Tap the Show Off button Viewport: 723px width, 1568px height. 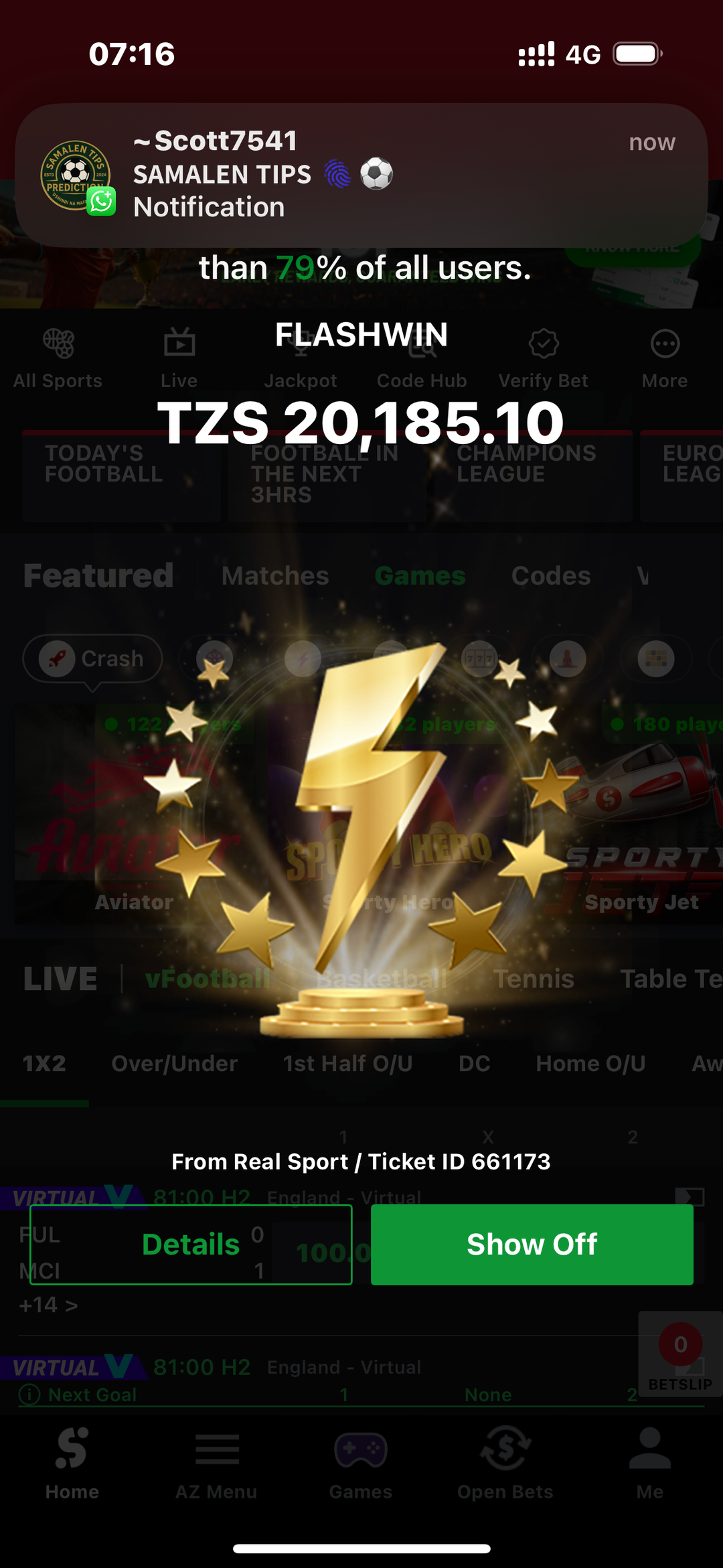pyautogui.click(x=532, y=1244)
